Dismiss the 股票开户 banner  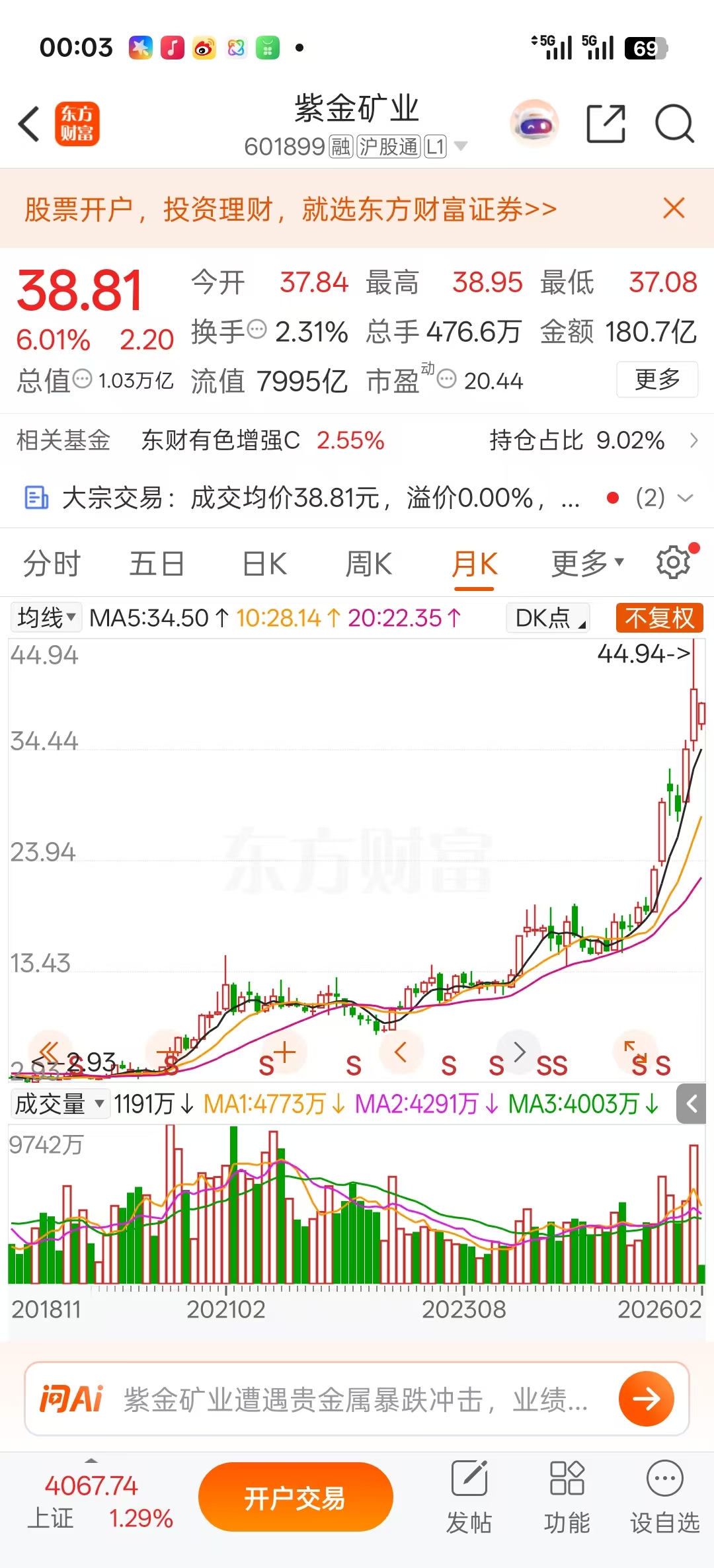tap(674, 208)
